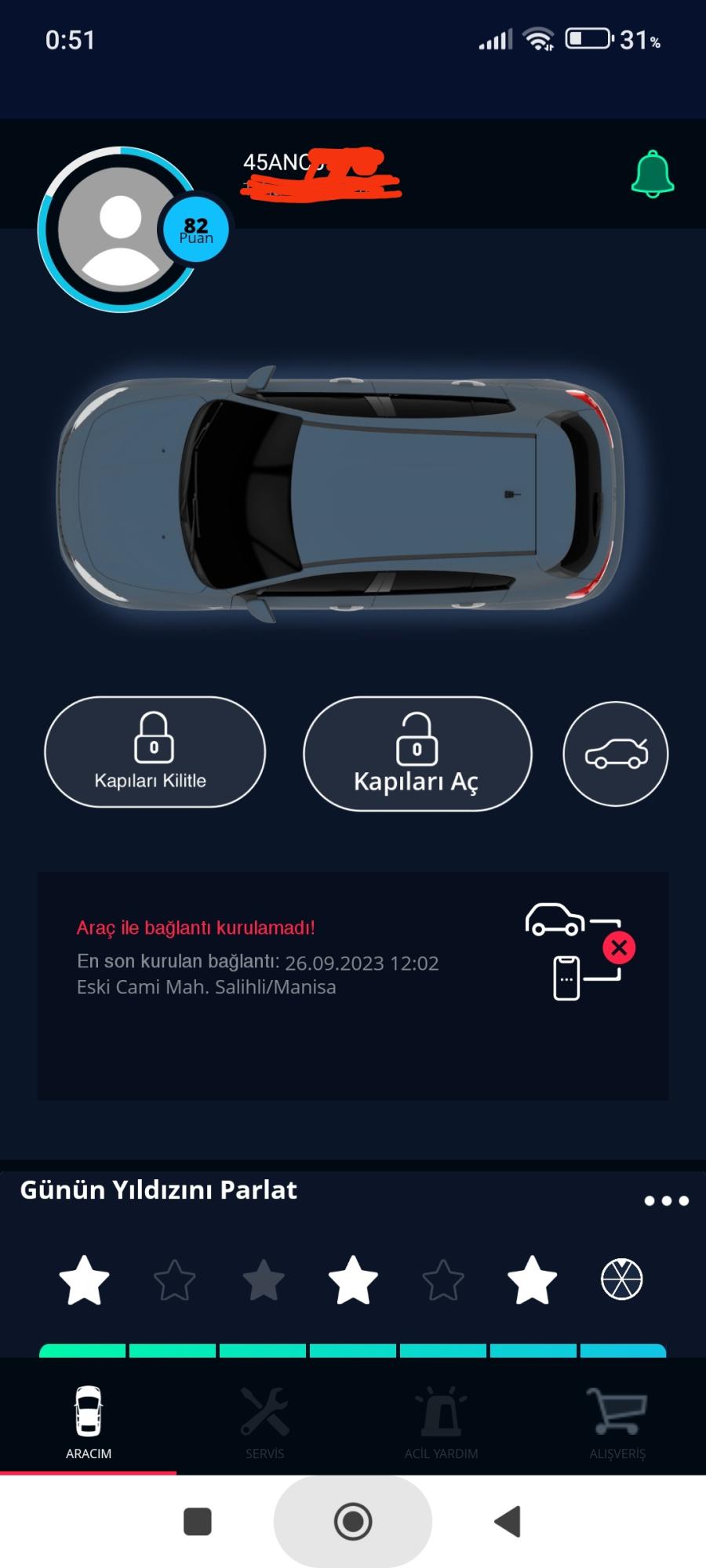This screenshot has height=1568, width=706.
Task: Tap Kapıları Aç to unlock doors
Action: point(417,753)
